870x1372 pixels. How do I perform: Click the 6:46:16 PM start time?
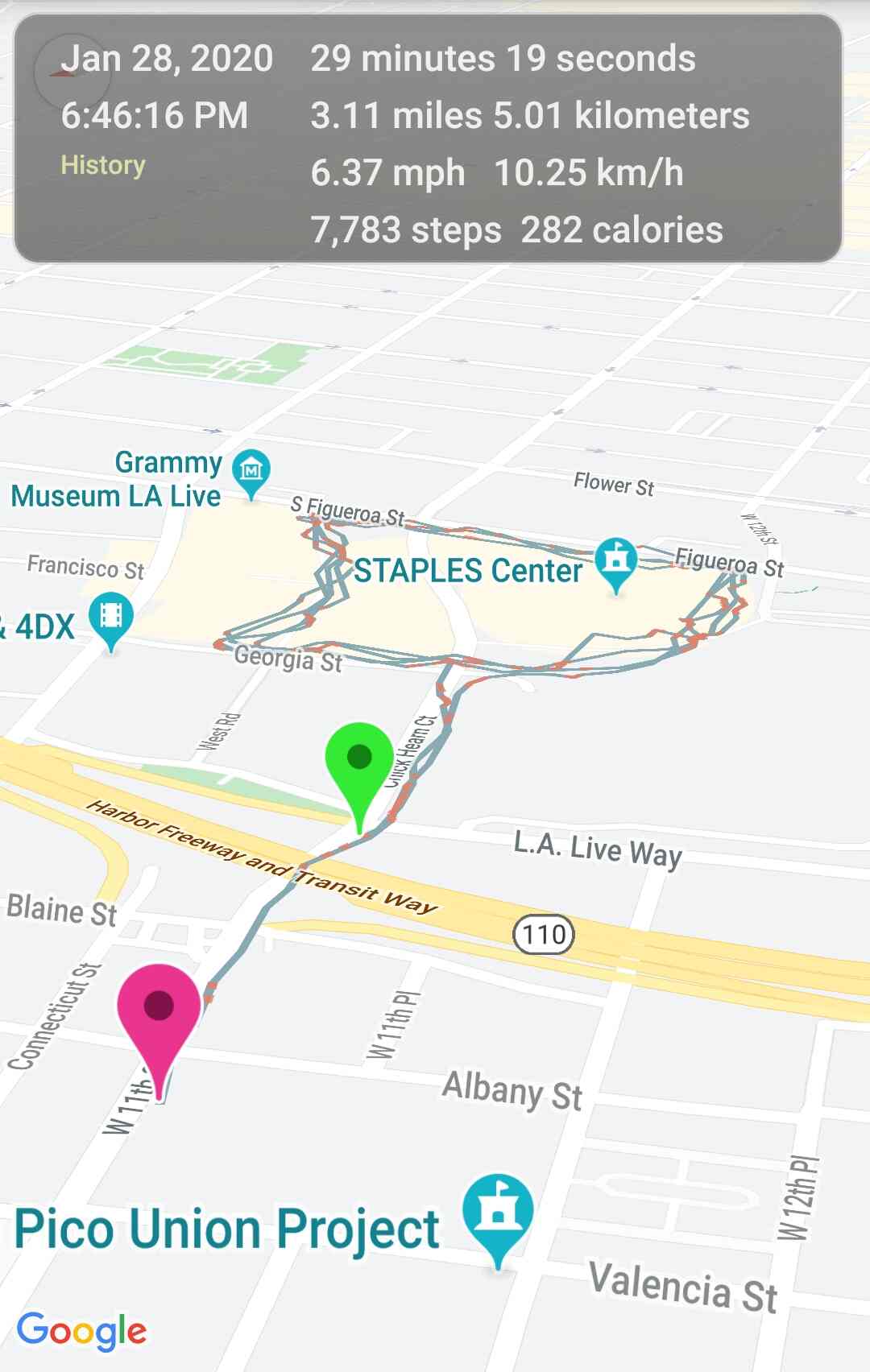155,115
